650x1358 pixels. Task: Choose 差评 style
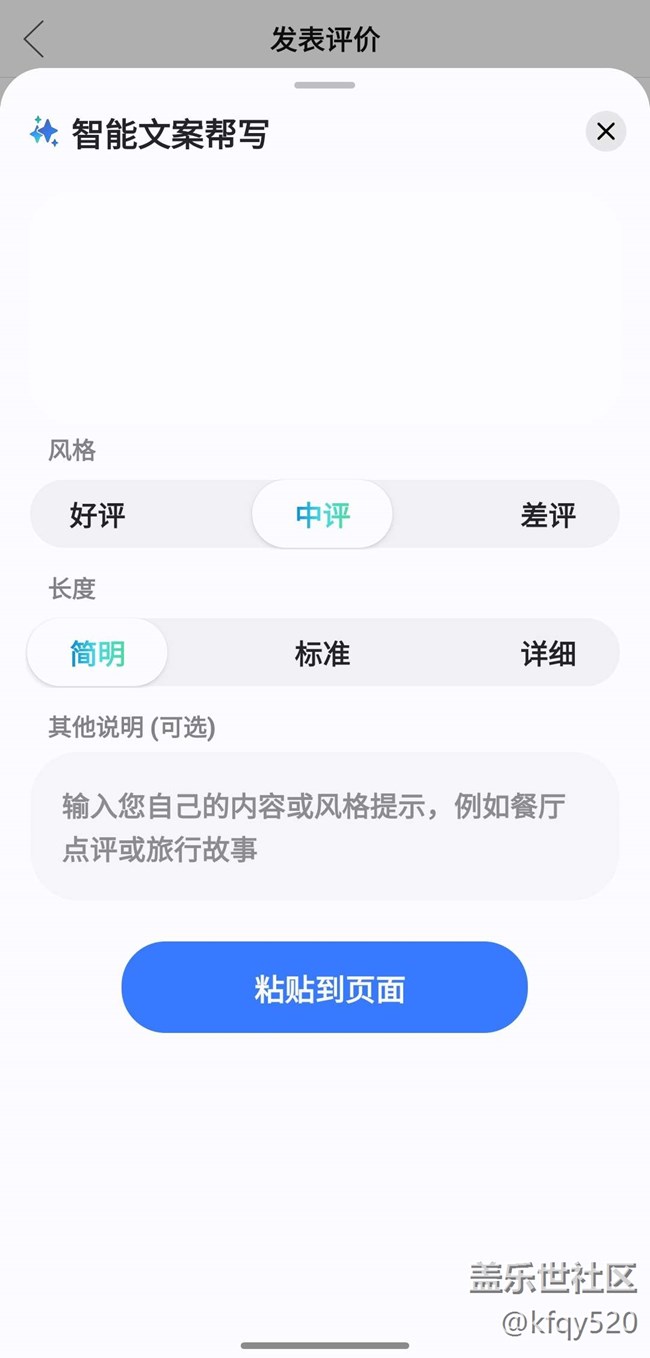pos(548,515)
